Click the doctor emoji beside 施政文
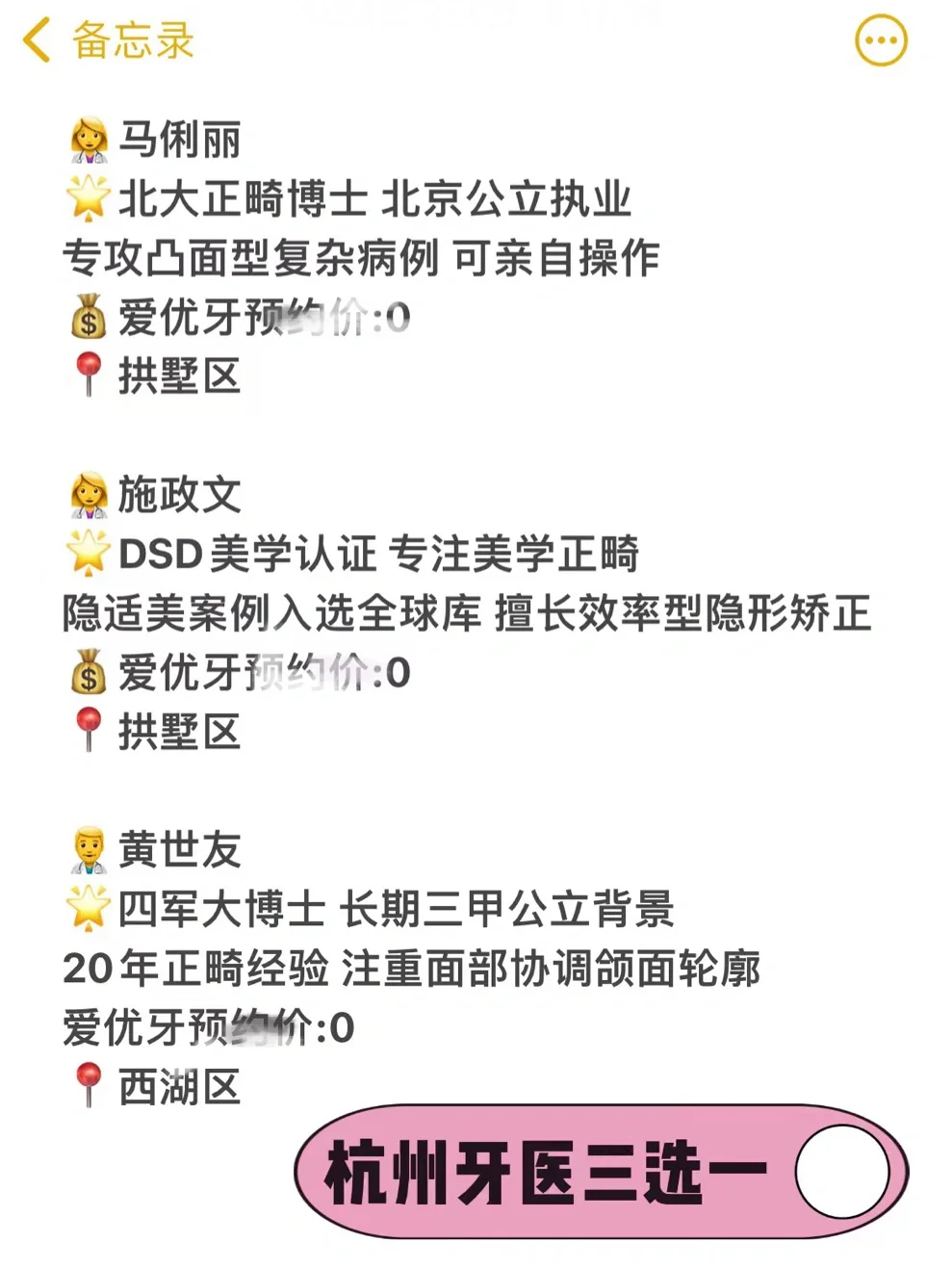The width and height of the screenshot is (952, 1268). click(x=90, y=493)
